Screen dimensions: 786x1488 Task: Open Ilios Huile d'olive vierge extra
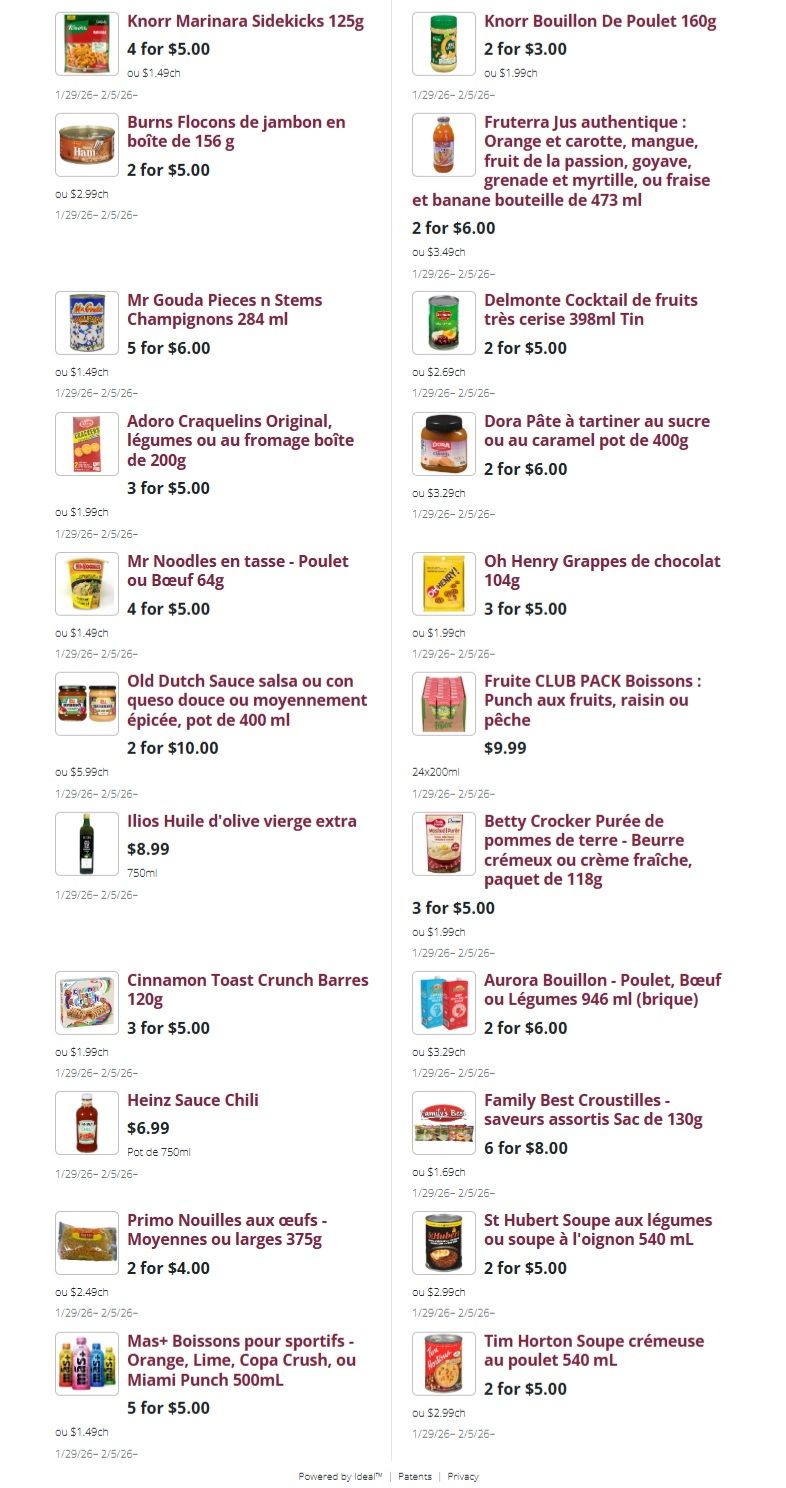(x=242, y=821)
